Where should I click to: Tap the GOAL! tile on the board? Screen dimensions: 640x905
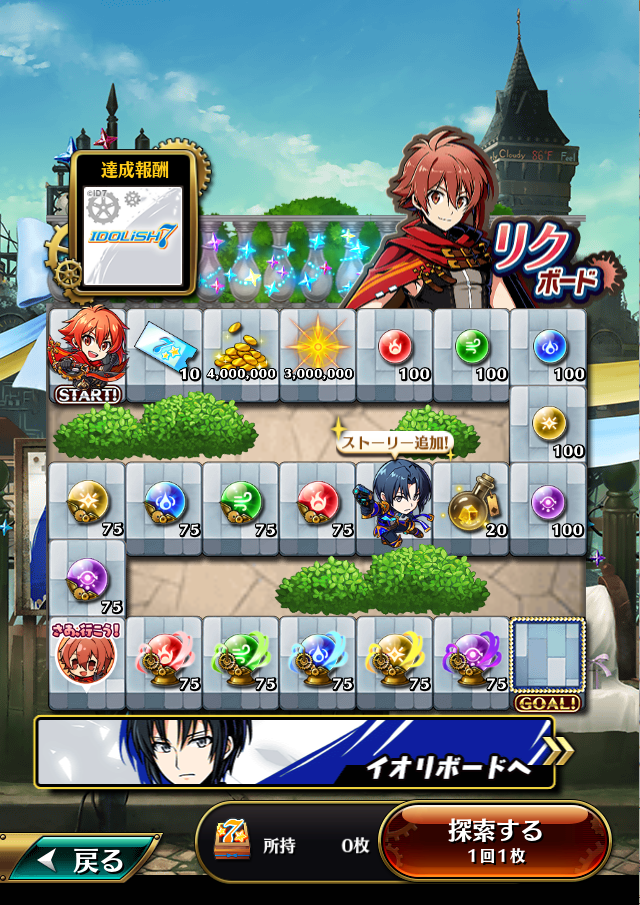(x=547, y=664)
